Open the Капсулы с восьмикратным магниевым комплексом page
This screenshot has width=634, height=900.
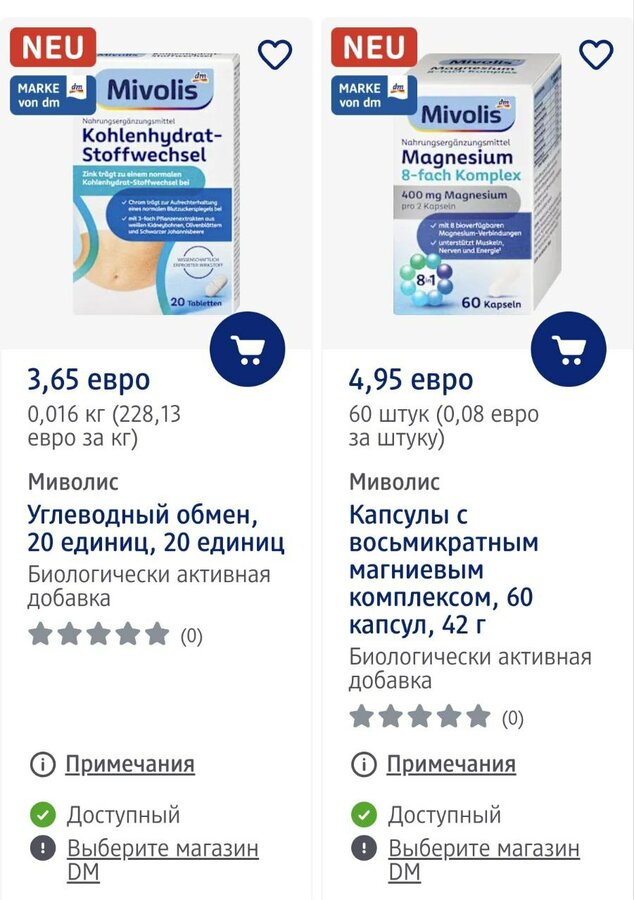[x=443, y=570]
